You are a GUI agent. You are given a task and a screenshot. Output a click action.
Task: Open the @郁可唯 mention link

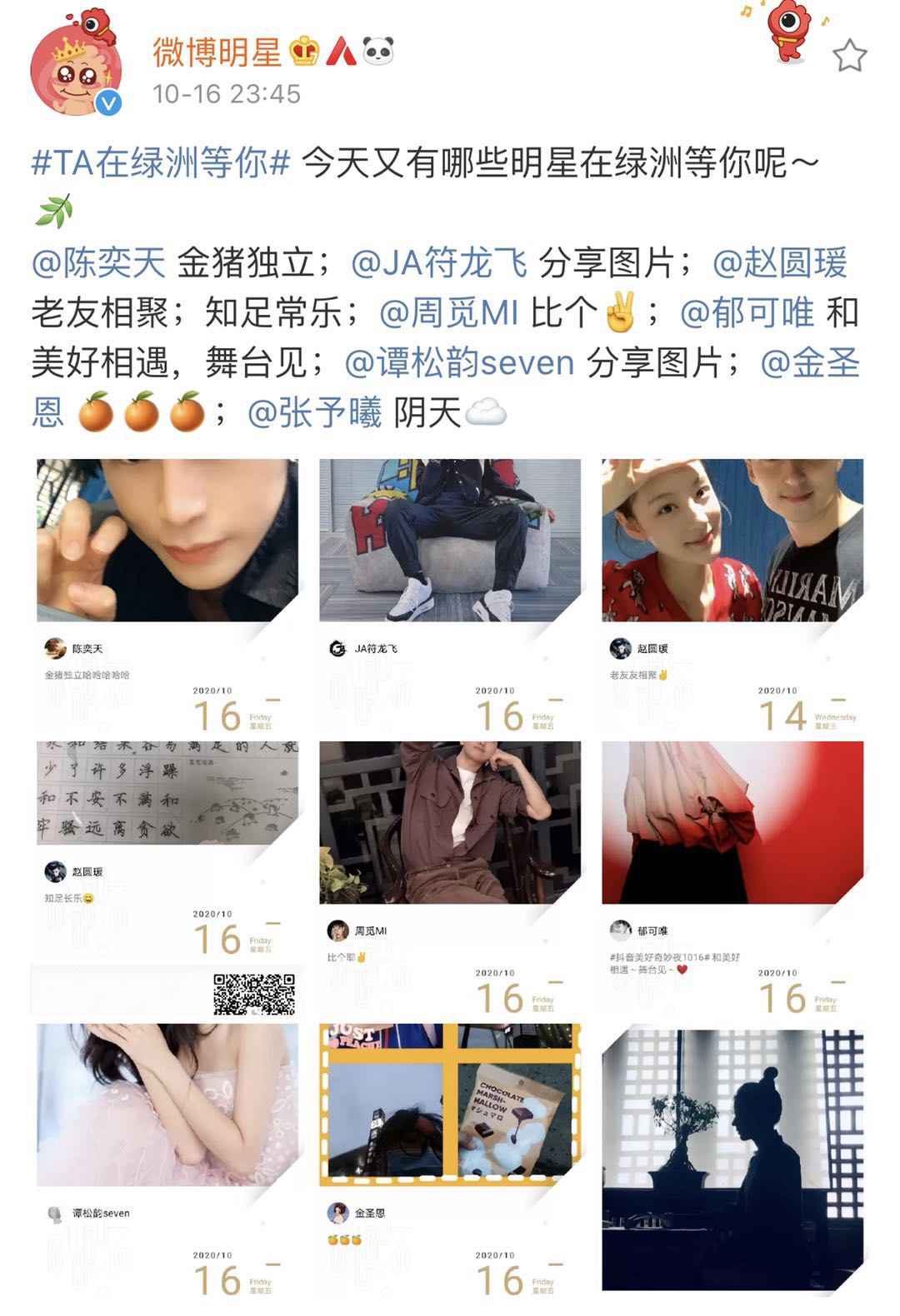(747, 313)
